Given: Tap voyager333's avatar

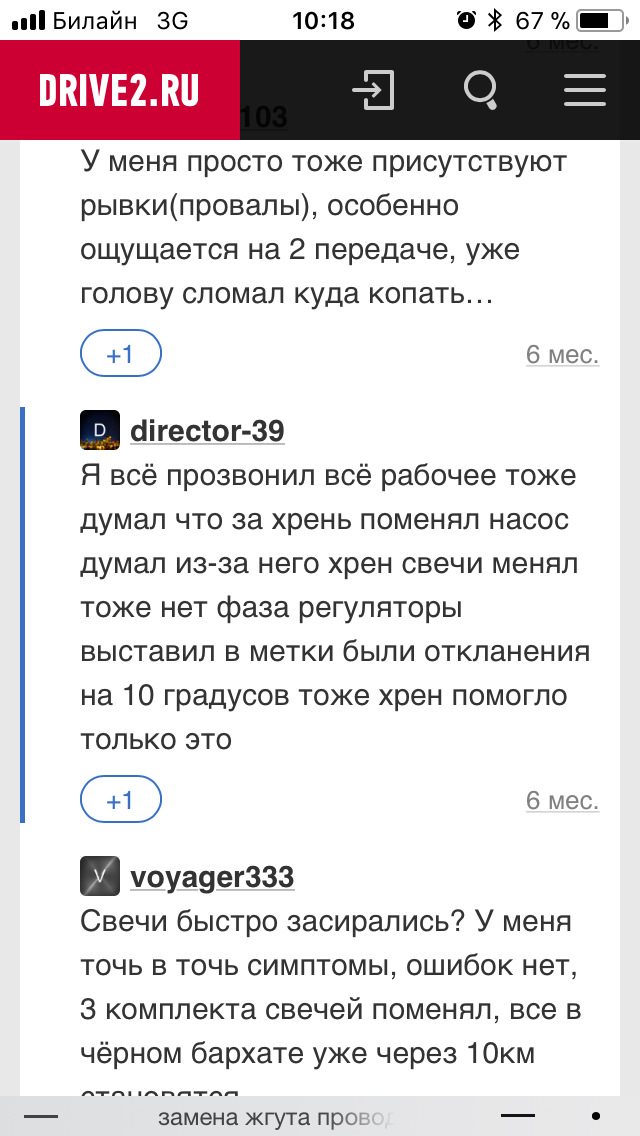Looking at the screenshot, I should 100,877.
